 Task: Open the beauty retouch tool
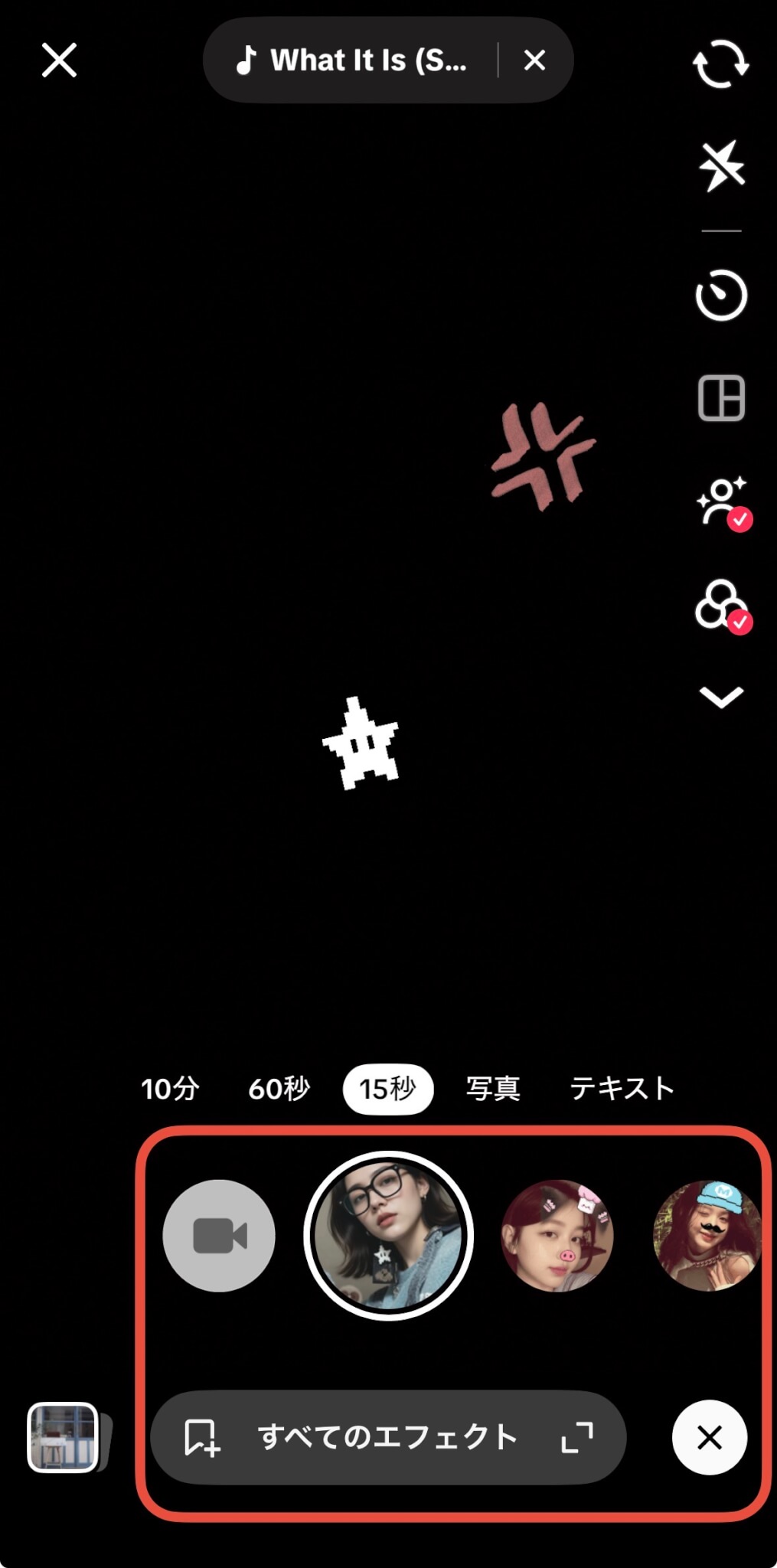[720, 501]
